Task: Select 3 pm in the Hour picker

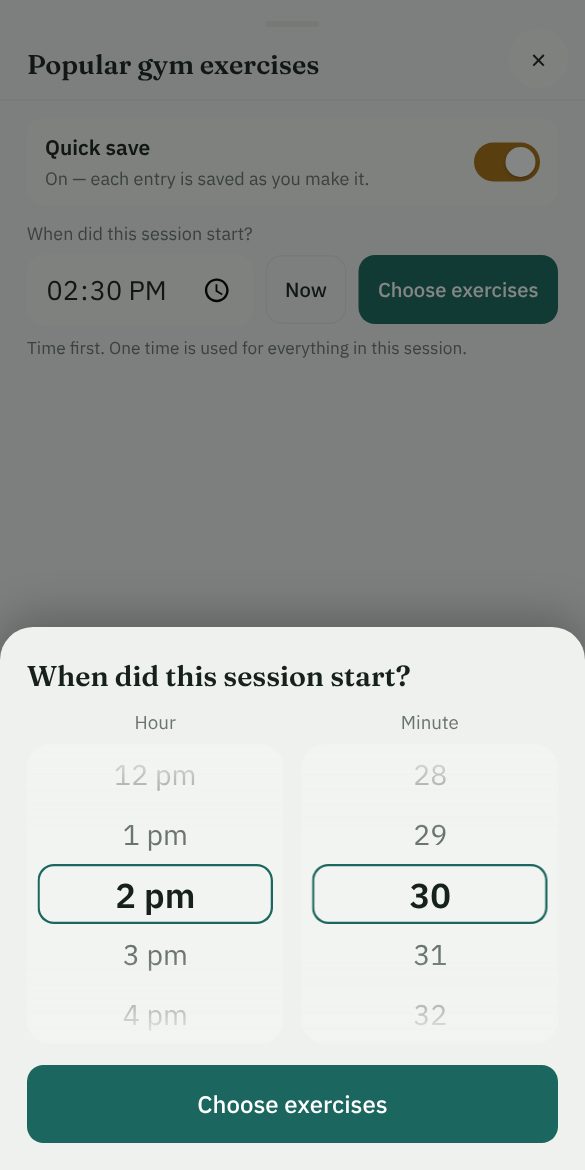Action: tap(155, 954)
